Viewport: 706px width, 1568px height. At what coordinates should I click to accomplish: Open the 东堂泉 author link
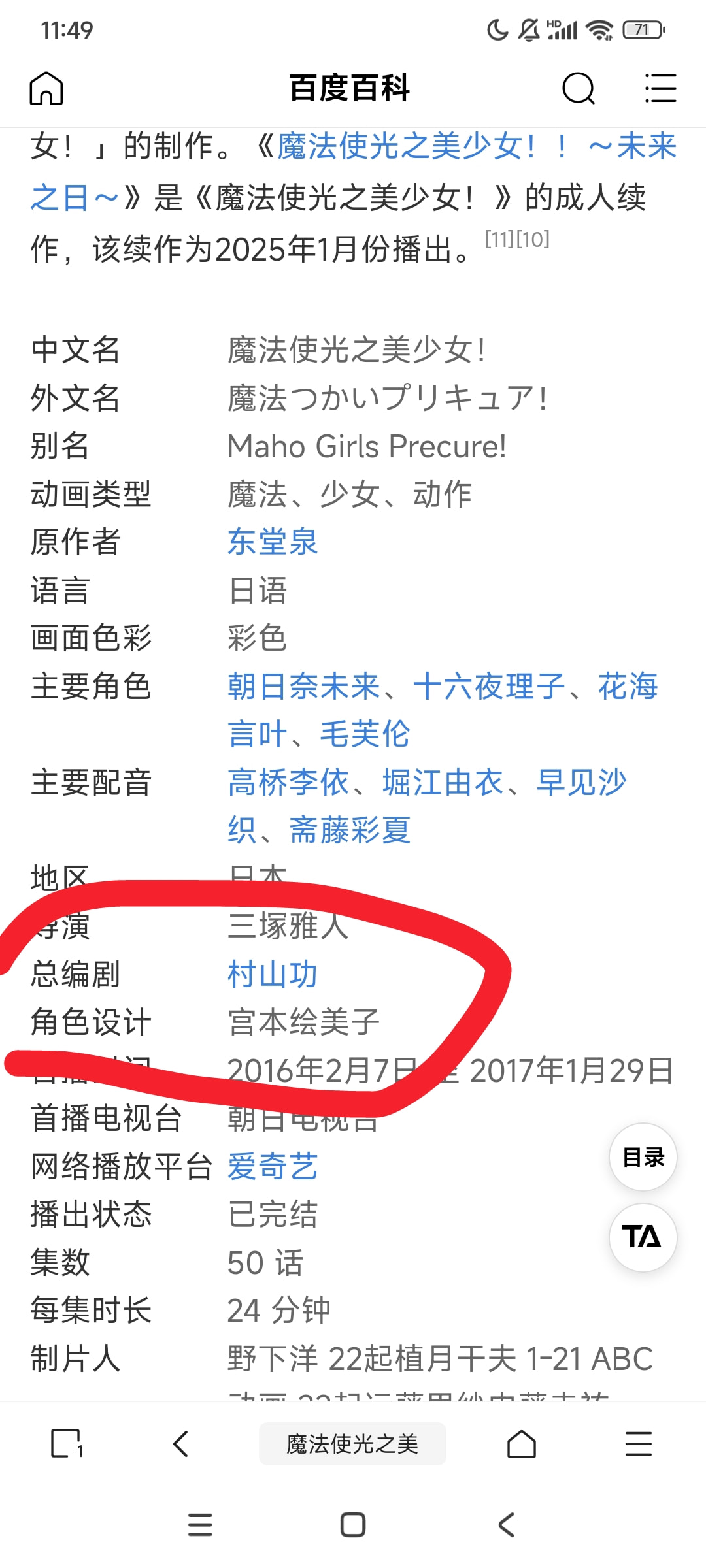273,542
